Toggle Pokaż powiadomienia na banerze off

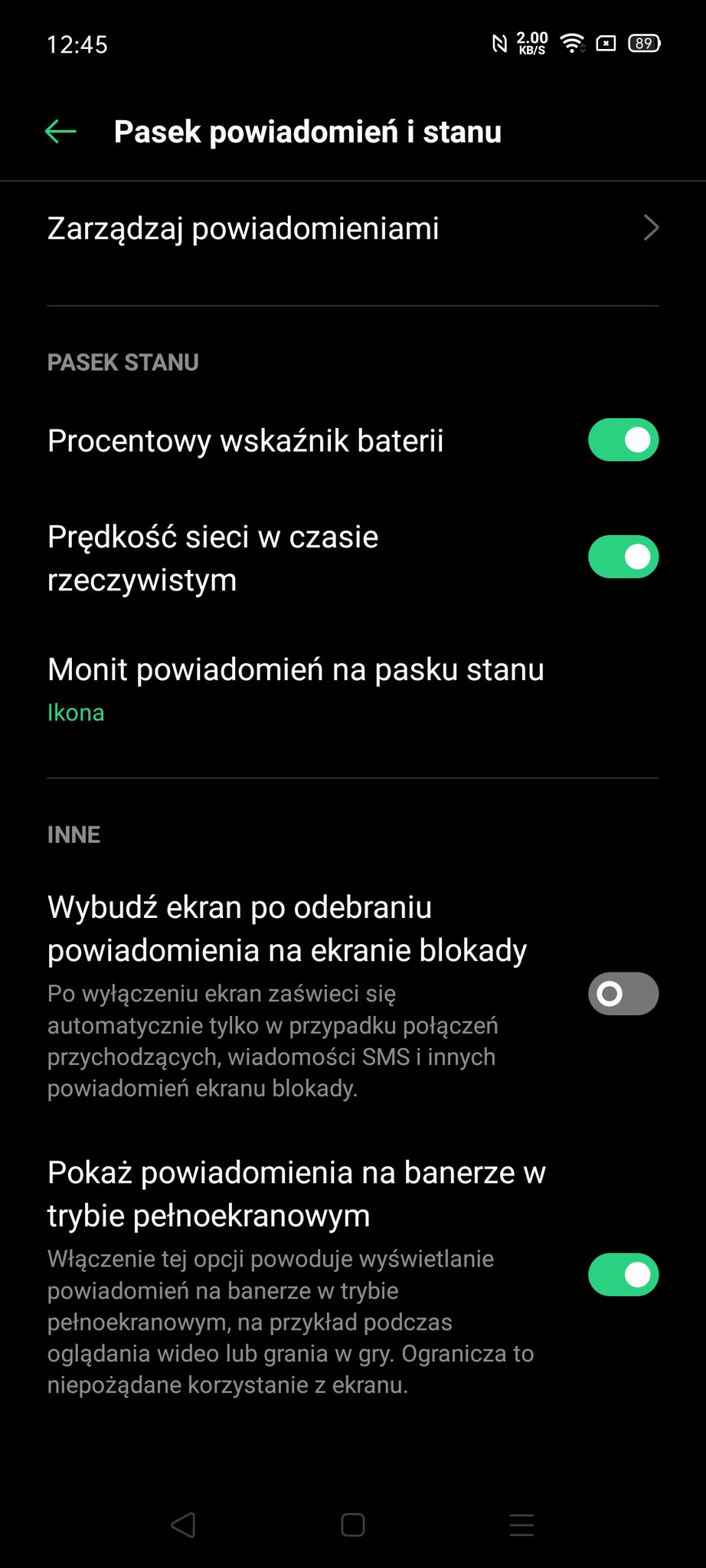[623, 1275]
